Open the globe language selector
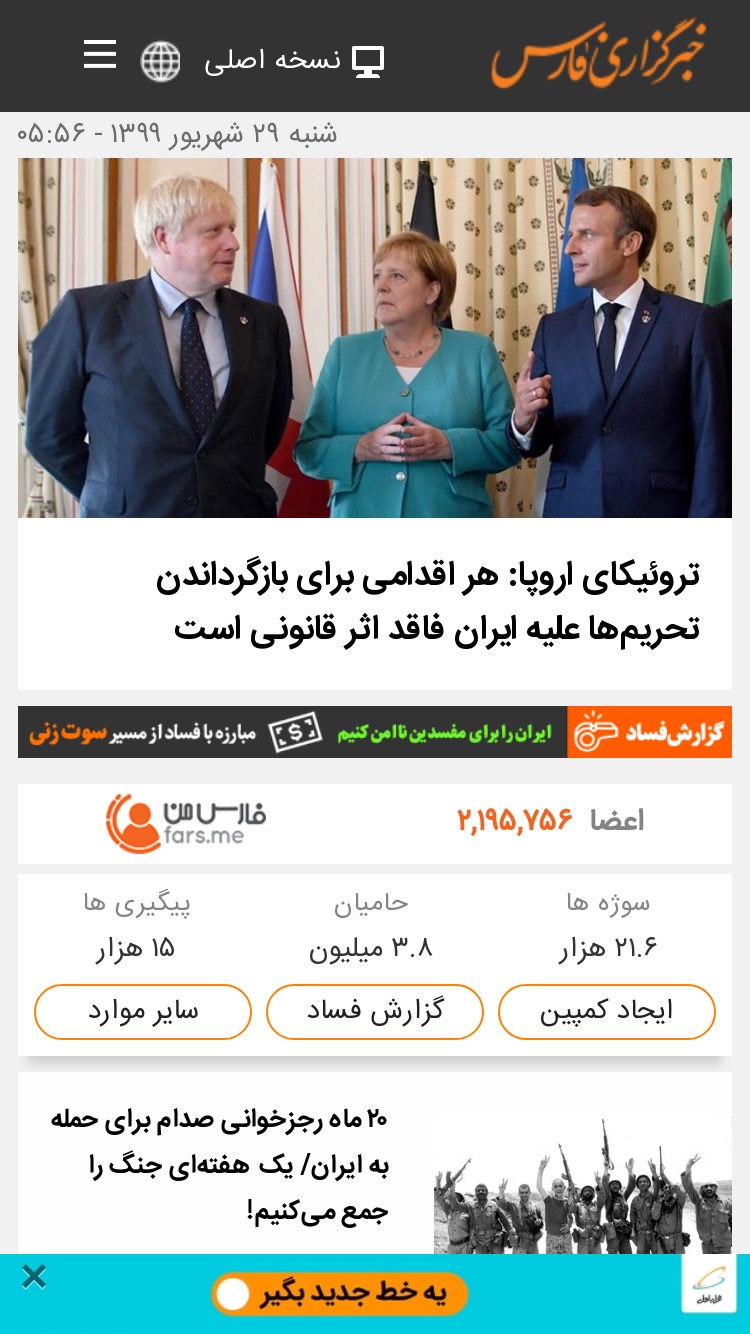This screenshot has height=1334, width=750. pos(161,61)
